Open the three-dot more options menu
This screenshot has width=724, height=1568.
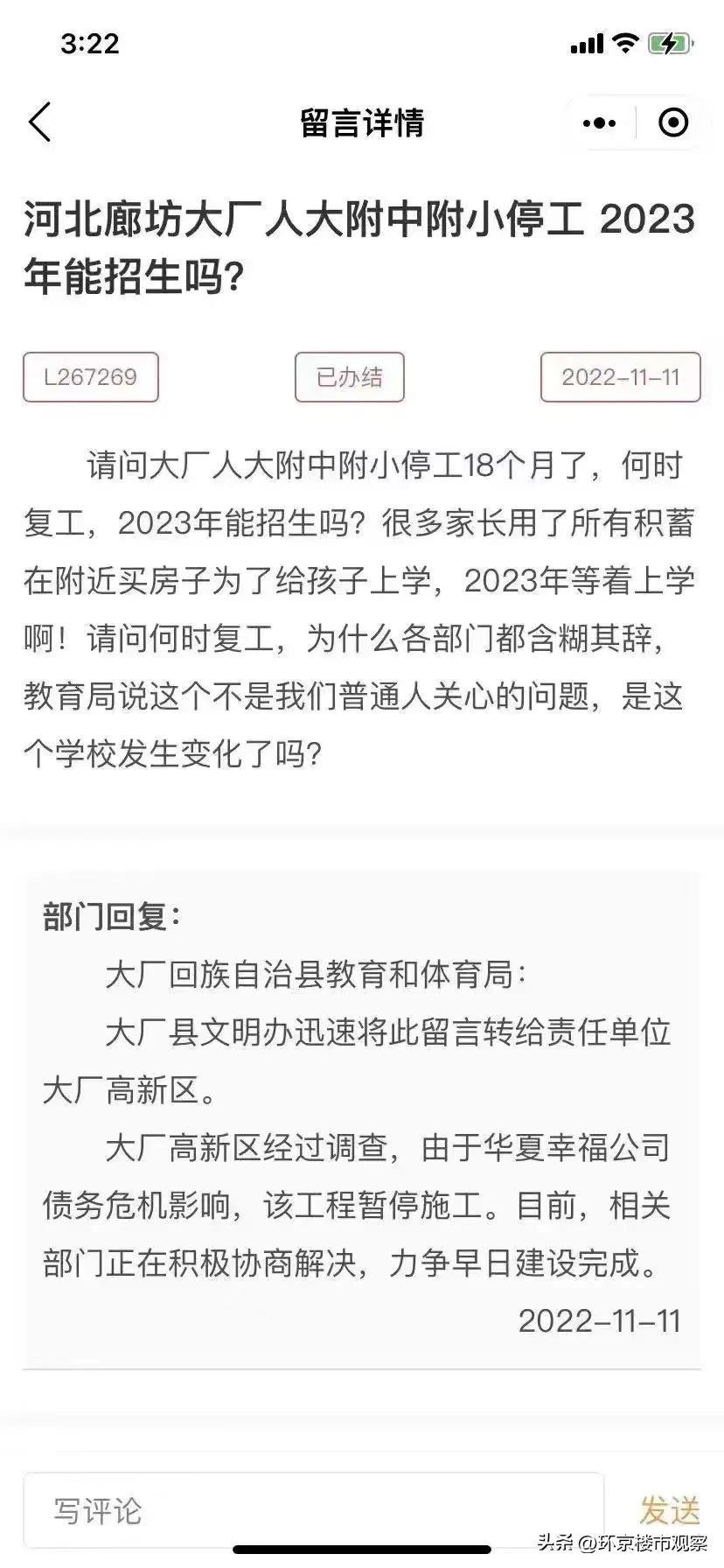coord(598,122)
